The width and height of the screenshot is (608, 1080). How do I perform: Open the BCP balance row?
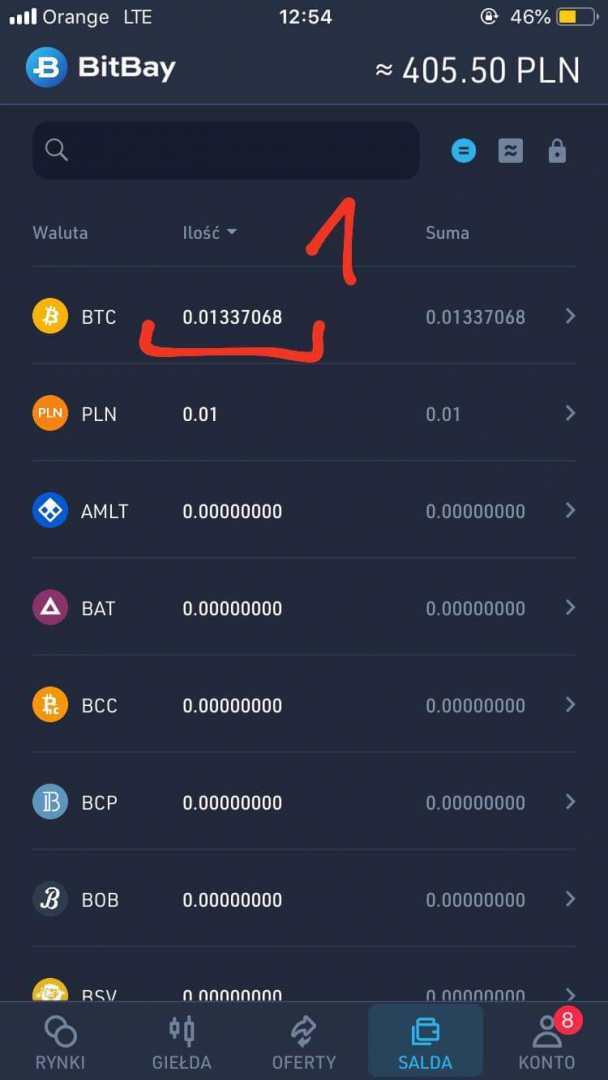pyautogui.click(x=304, y=802)
